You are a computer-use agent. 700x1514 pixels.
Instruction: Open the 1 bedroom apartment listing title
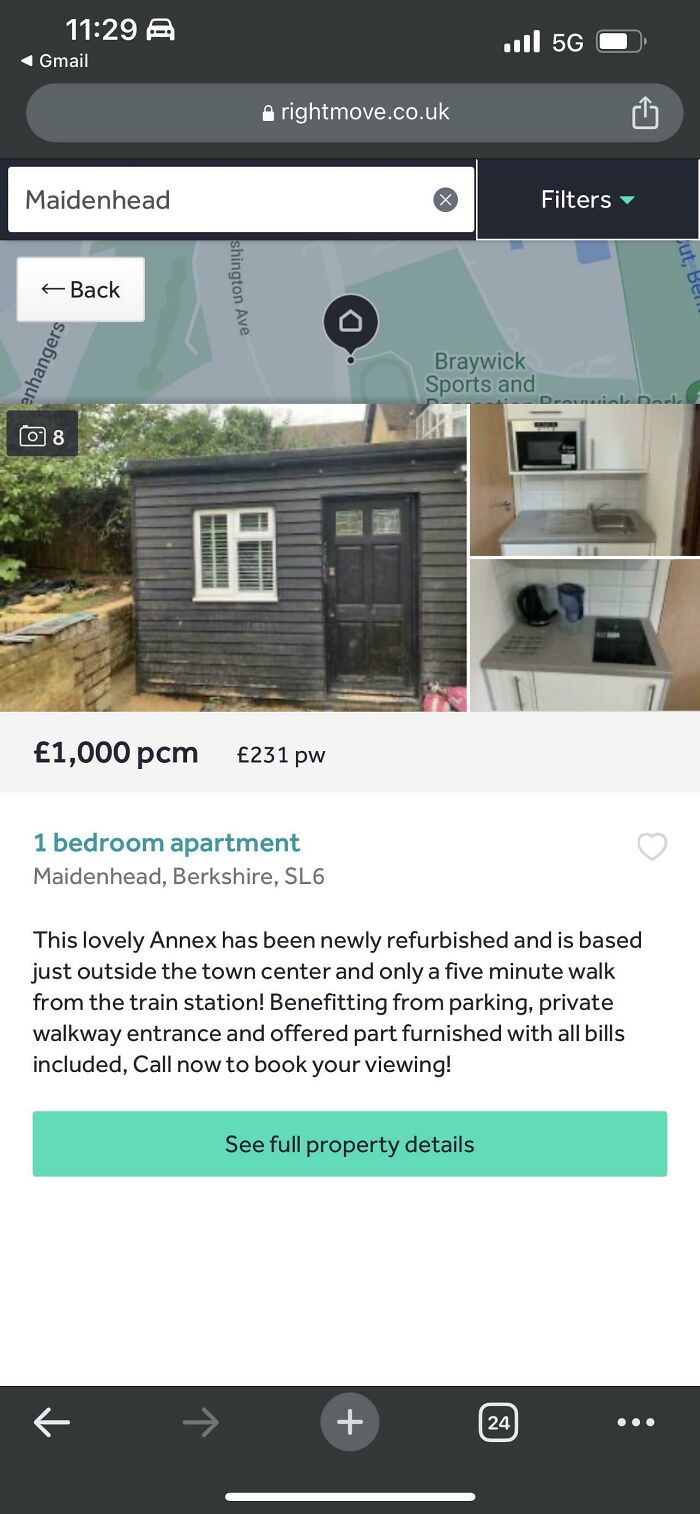(166, 843)
